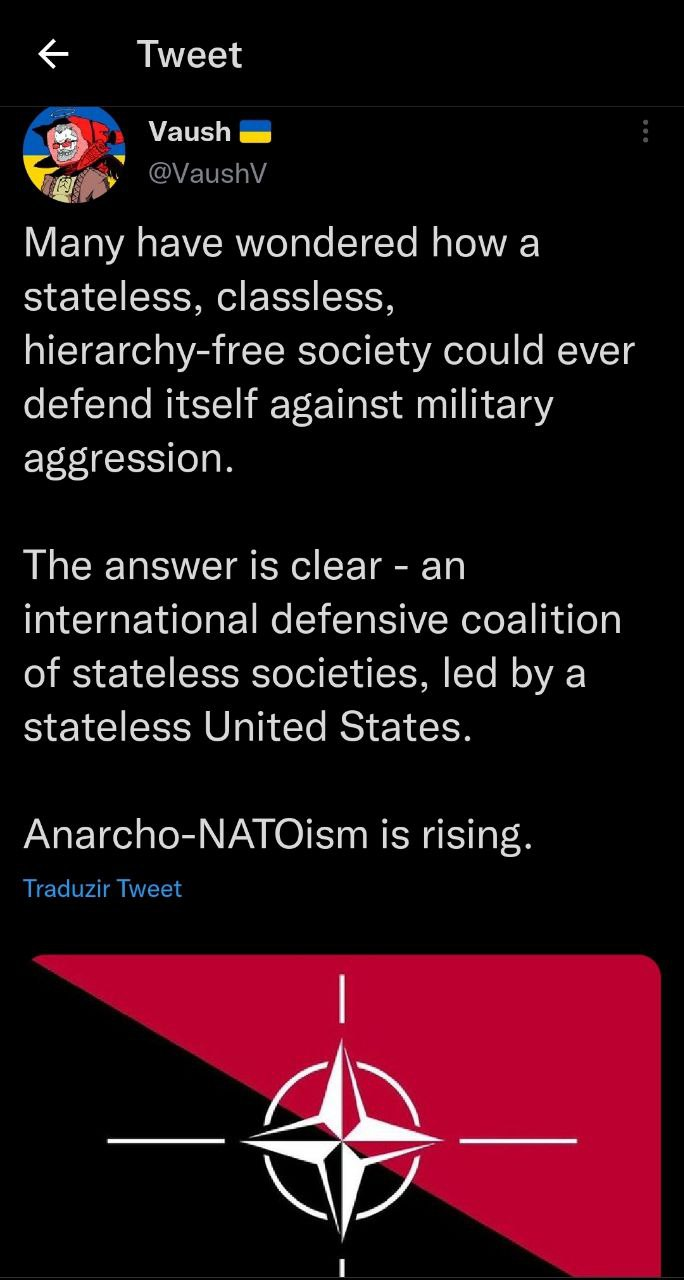Go back with the arrow icon
This screenshot has width=684, height=1280.
pyautogui.click(x=53, y=54)
